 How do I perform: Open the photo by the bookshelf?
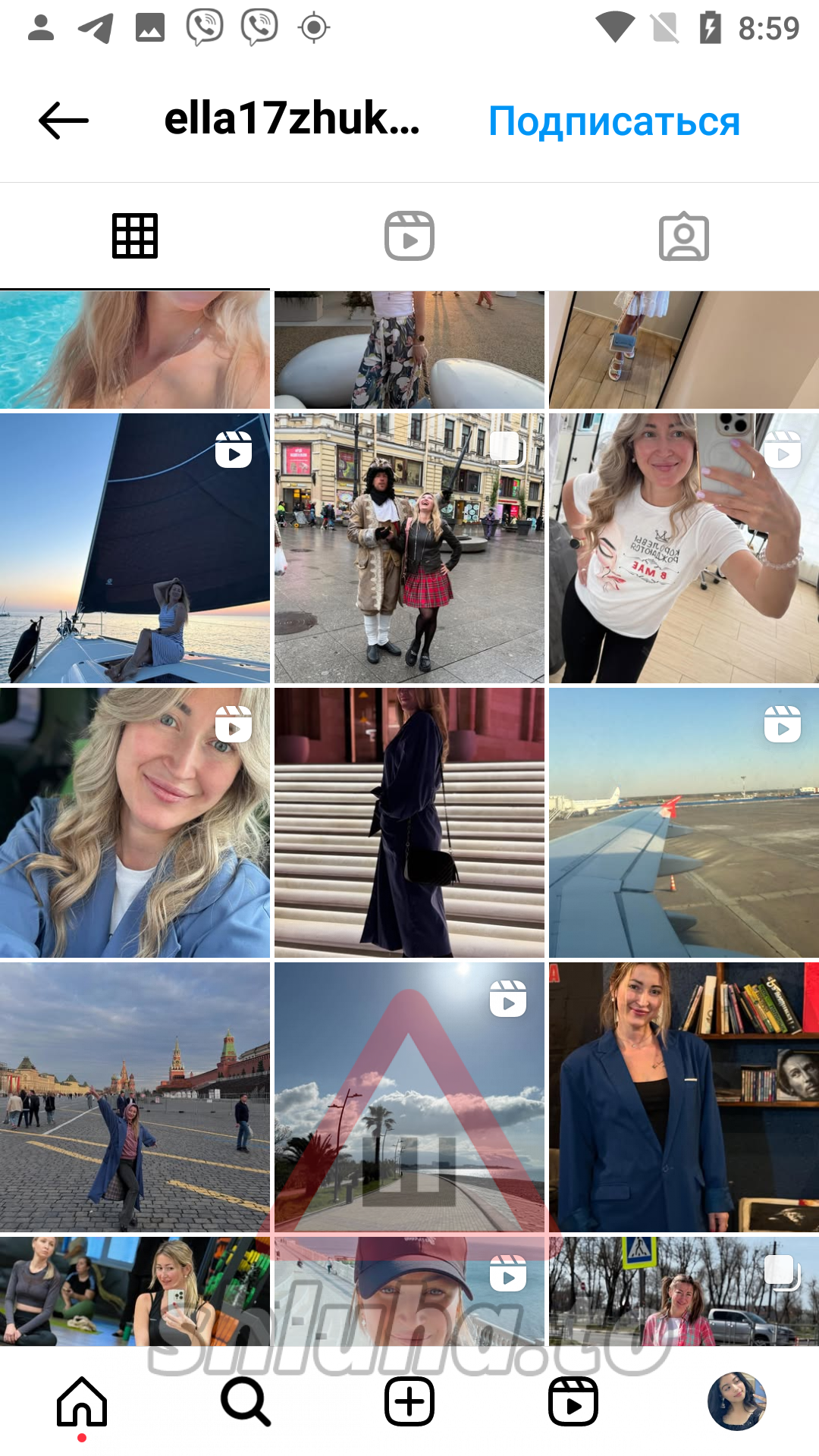pyautogui.click(x=683, y=1097)
